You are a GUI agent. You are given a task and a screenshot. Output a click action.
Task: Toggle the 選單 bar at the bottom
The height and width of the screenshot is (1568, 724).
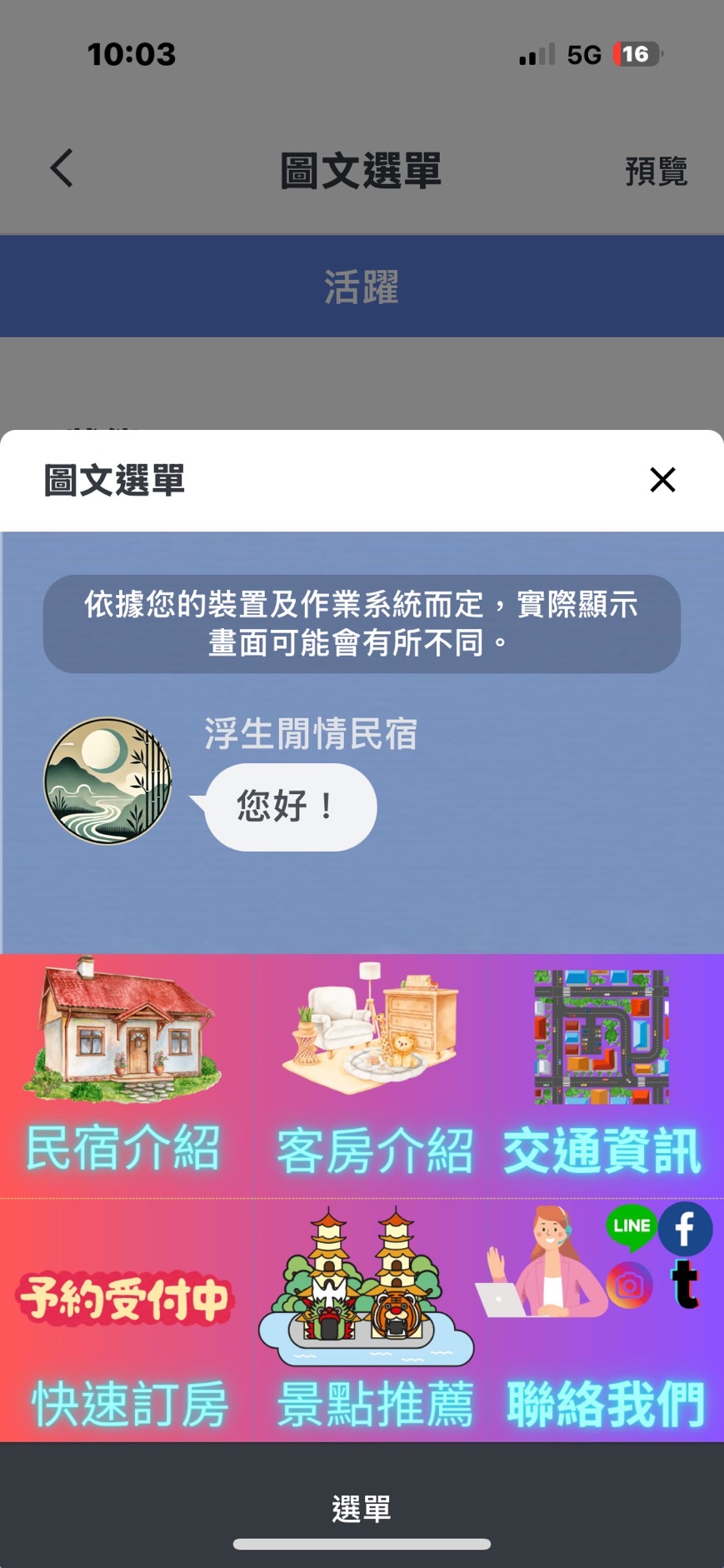[x=362, y=1508]
